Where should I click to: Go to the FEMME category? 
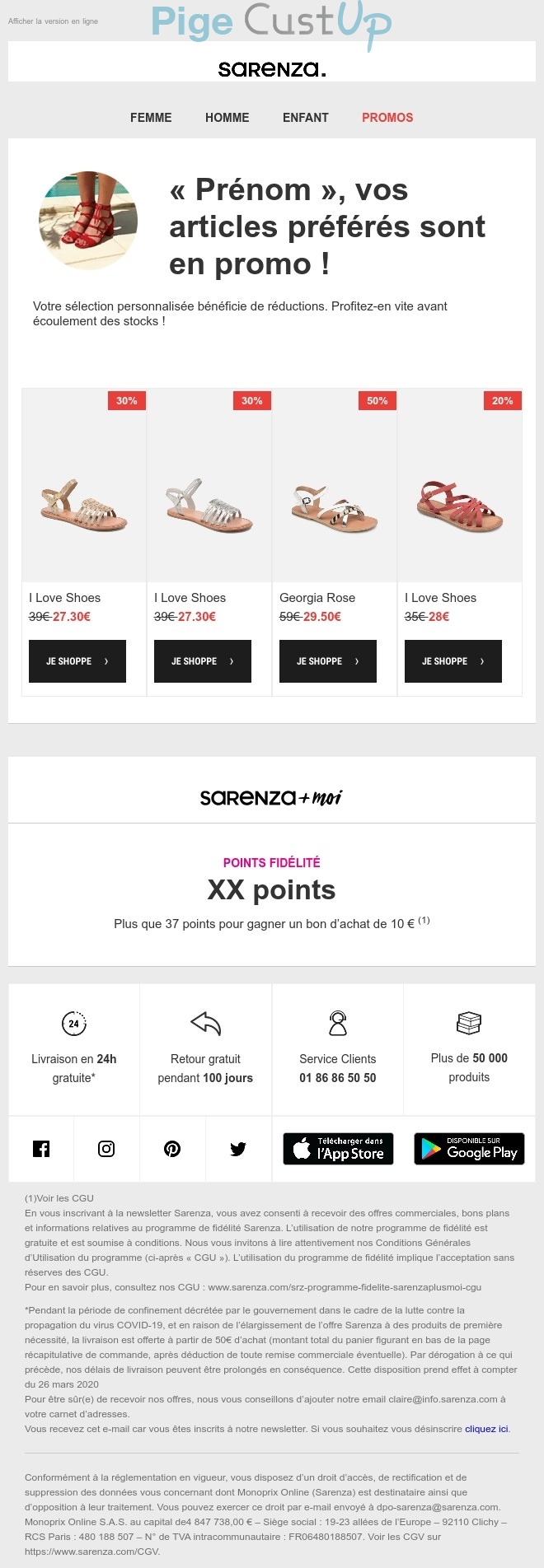point(151,118)
